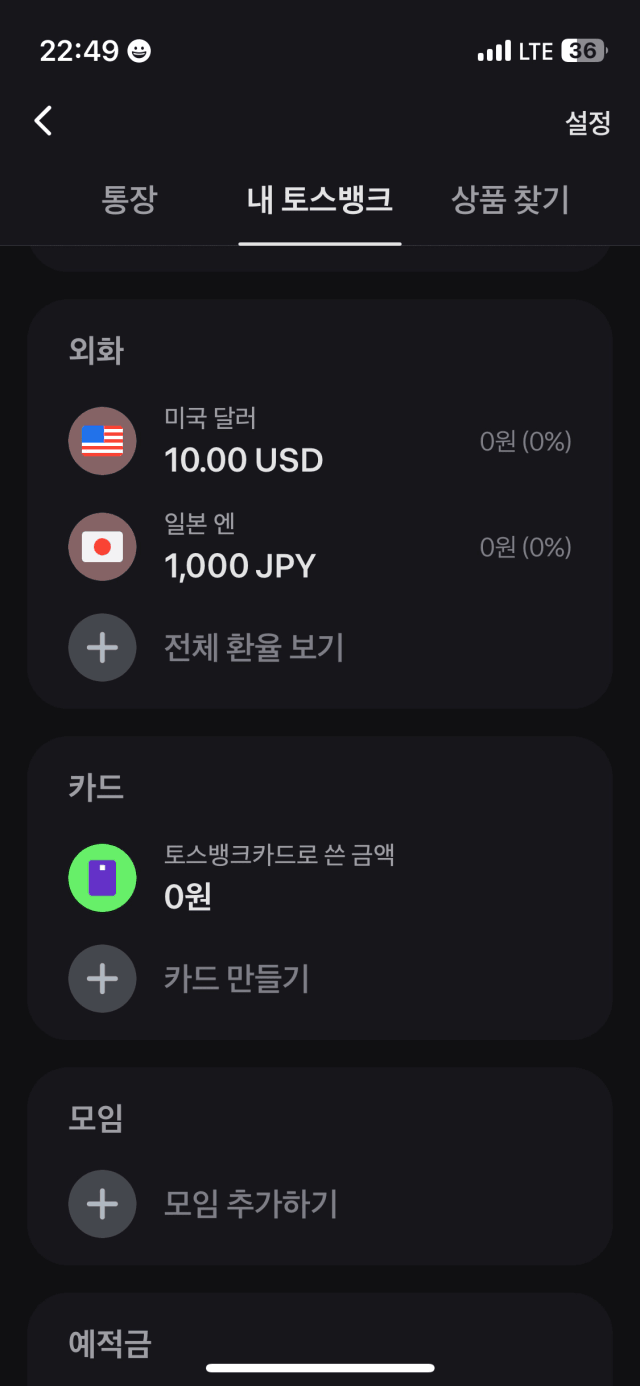
Task: Open 설정 in the top right
Action: tap(588, 122)
